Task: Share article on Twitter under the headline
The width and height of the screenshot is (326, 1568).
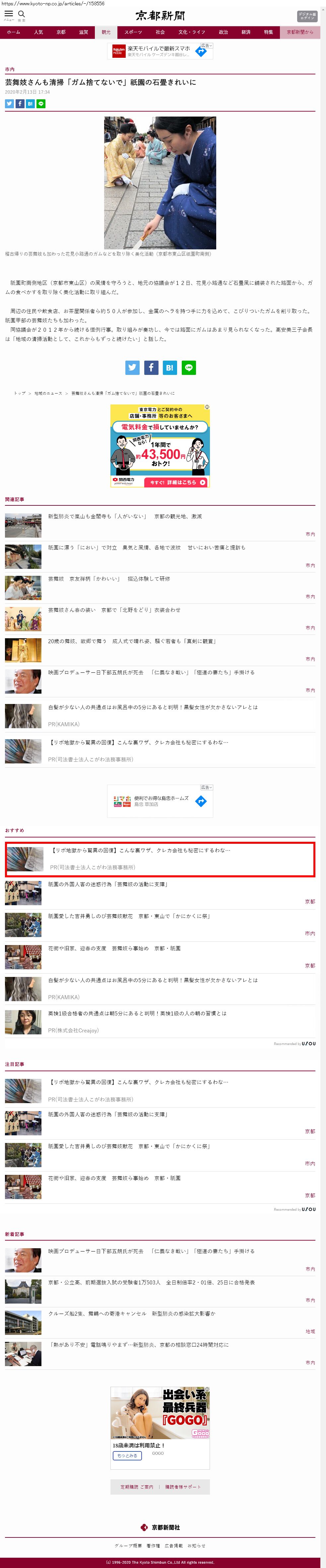Action: click(x=9, y=104)
